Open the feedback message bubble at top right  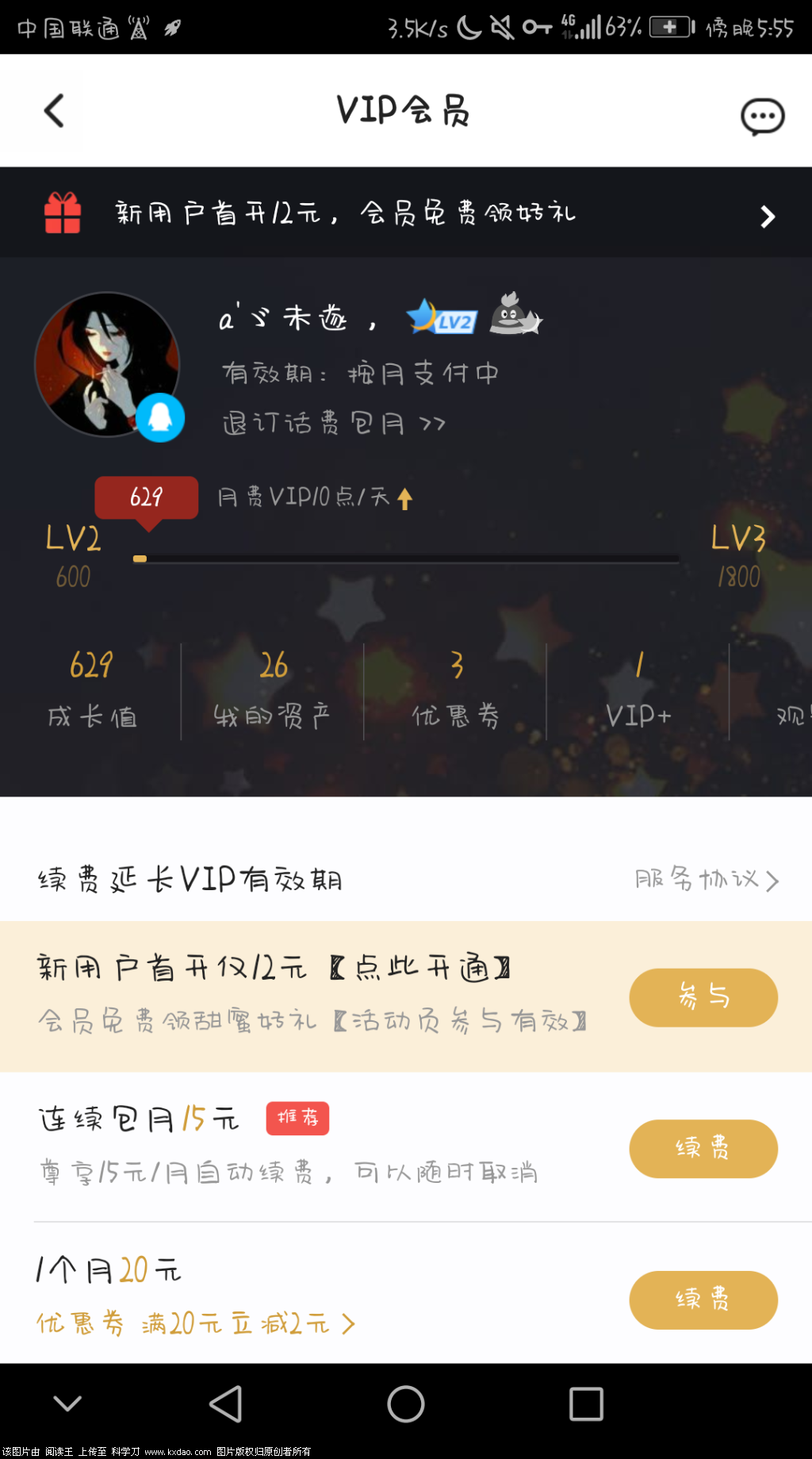coord(760,116)
